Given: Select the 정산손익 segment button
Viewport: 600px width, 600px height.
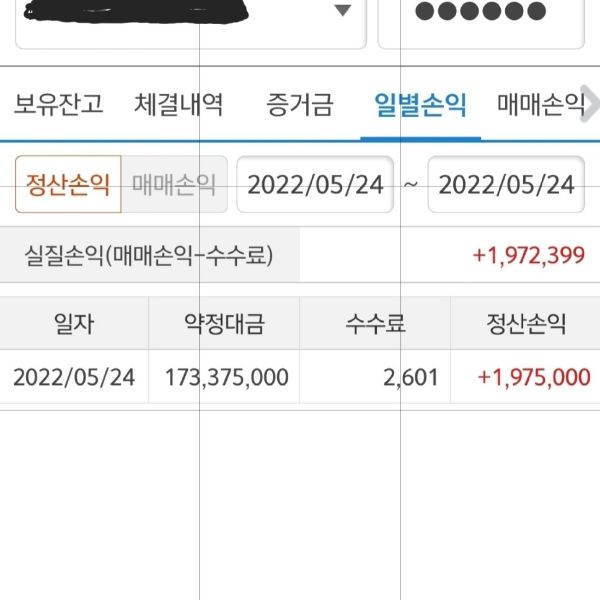Looking at the screenshot, I should tap(68, 185).
